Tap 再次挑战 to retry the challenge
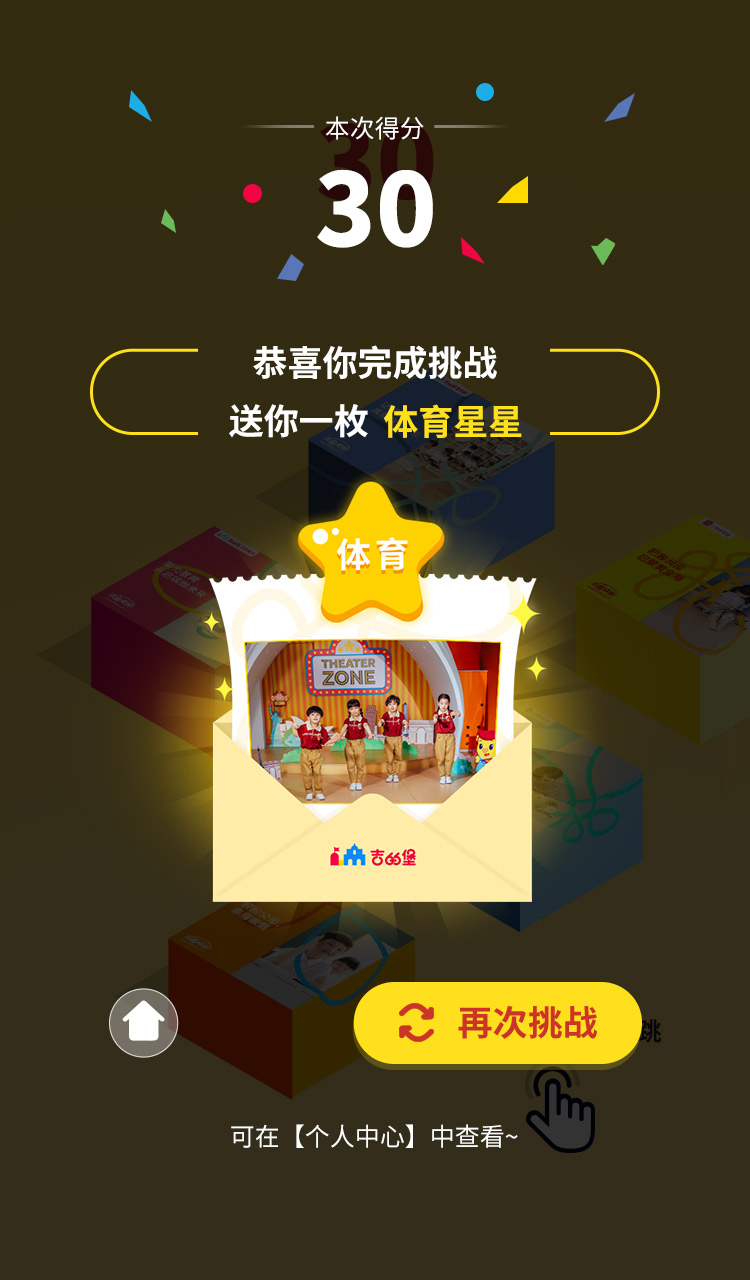Viewport: 750px width, 1280px height. (497, 1023)
